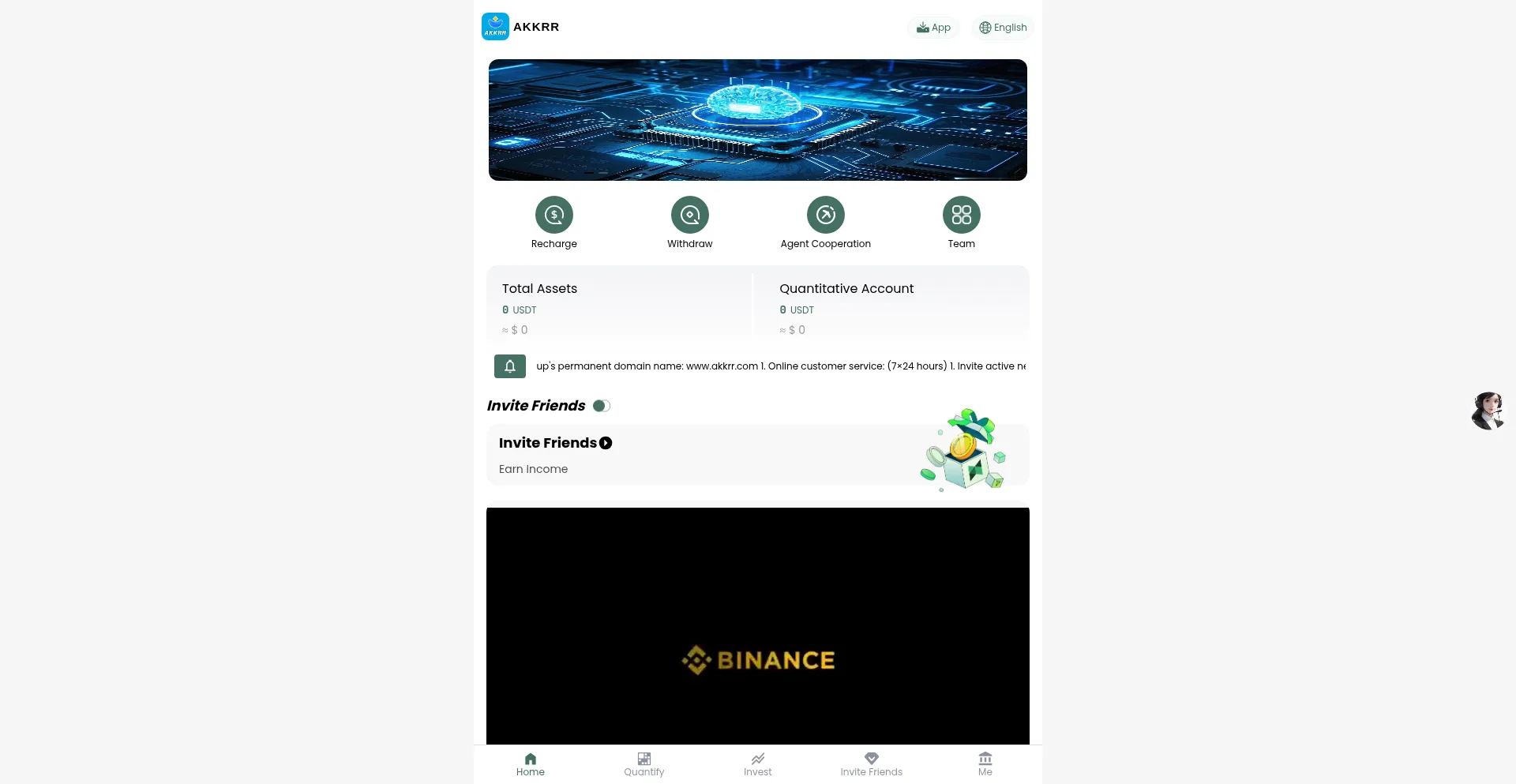Open the Team section
Viewport: 1516px width, 784px height.
click(961, 215)
